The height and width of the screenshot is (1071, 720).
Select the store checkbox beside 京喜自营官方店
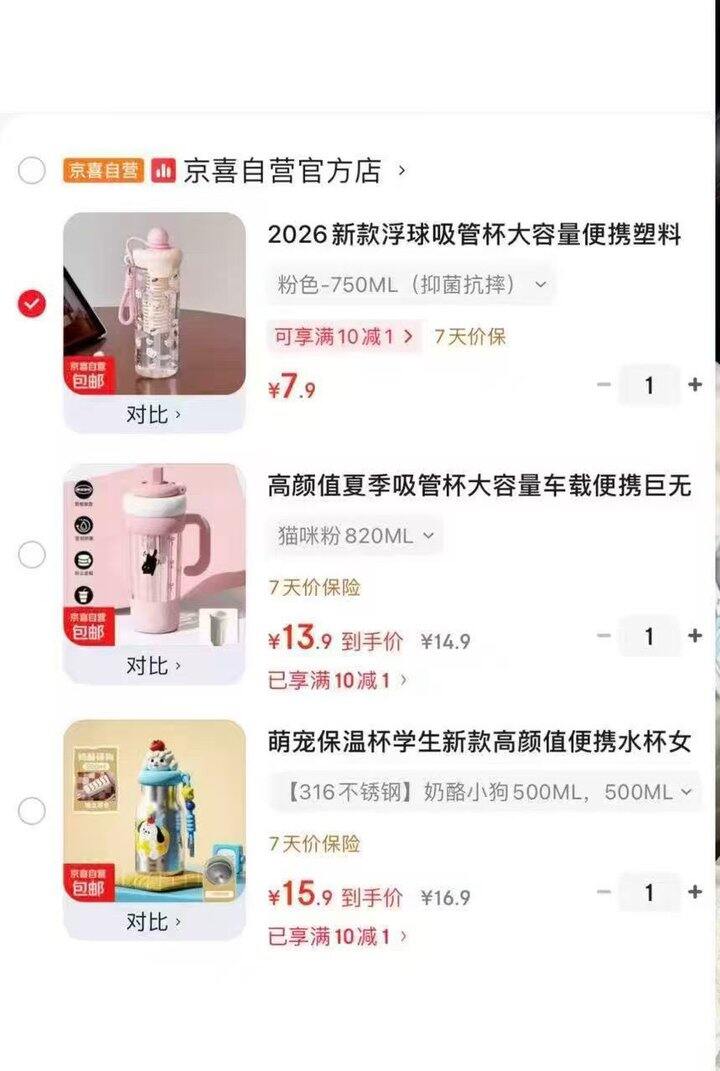coord(32,168)
